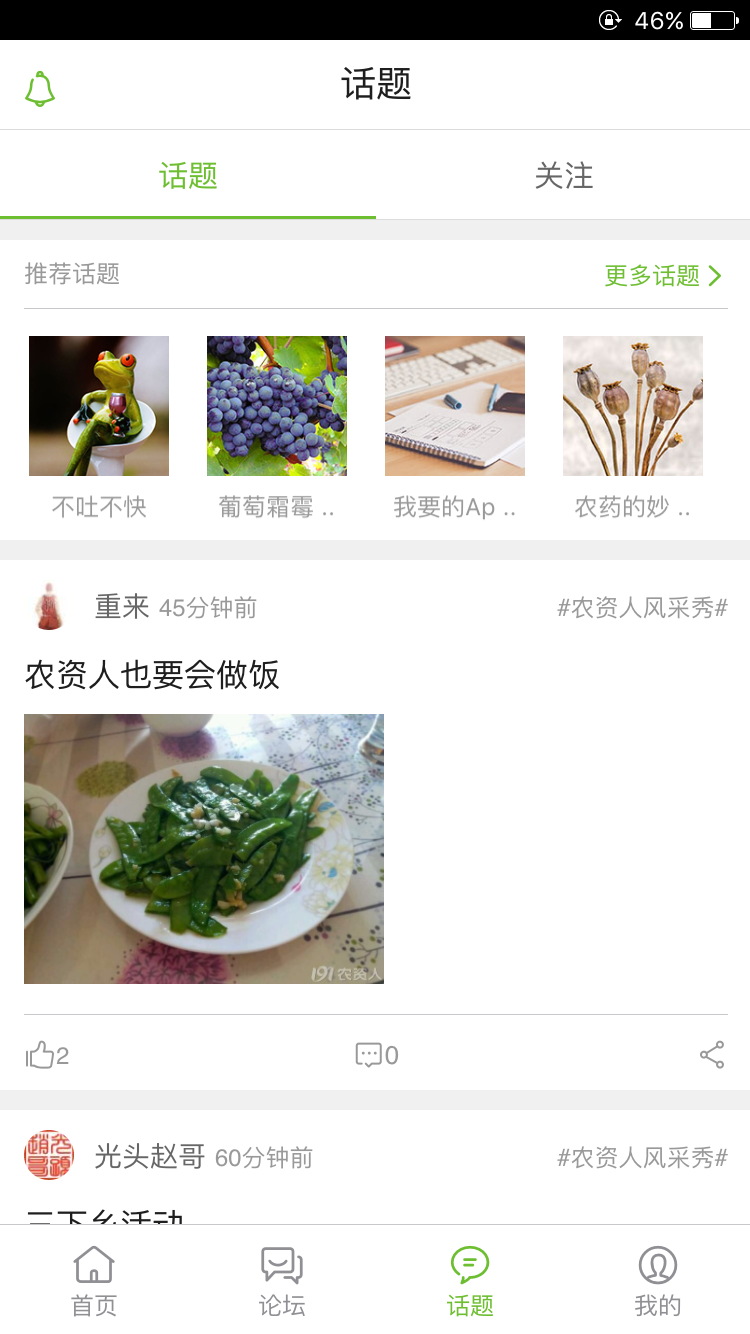Open the 农药的妙 topic
The height and width of the screenshot is (1334, 750).
click(x=632, y=405)
